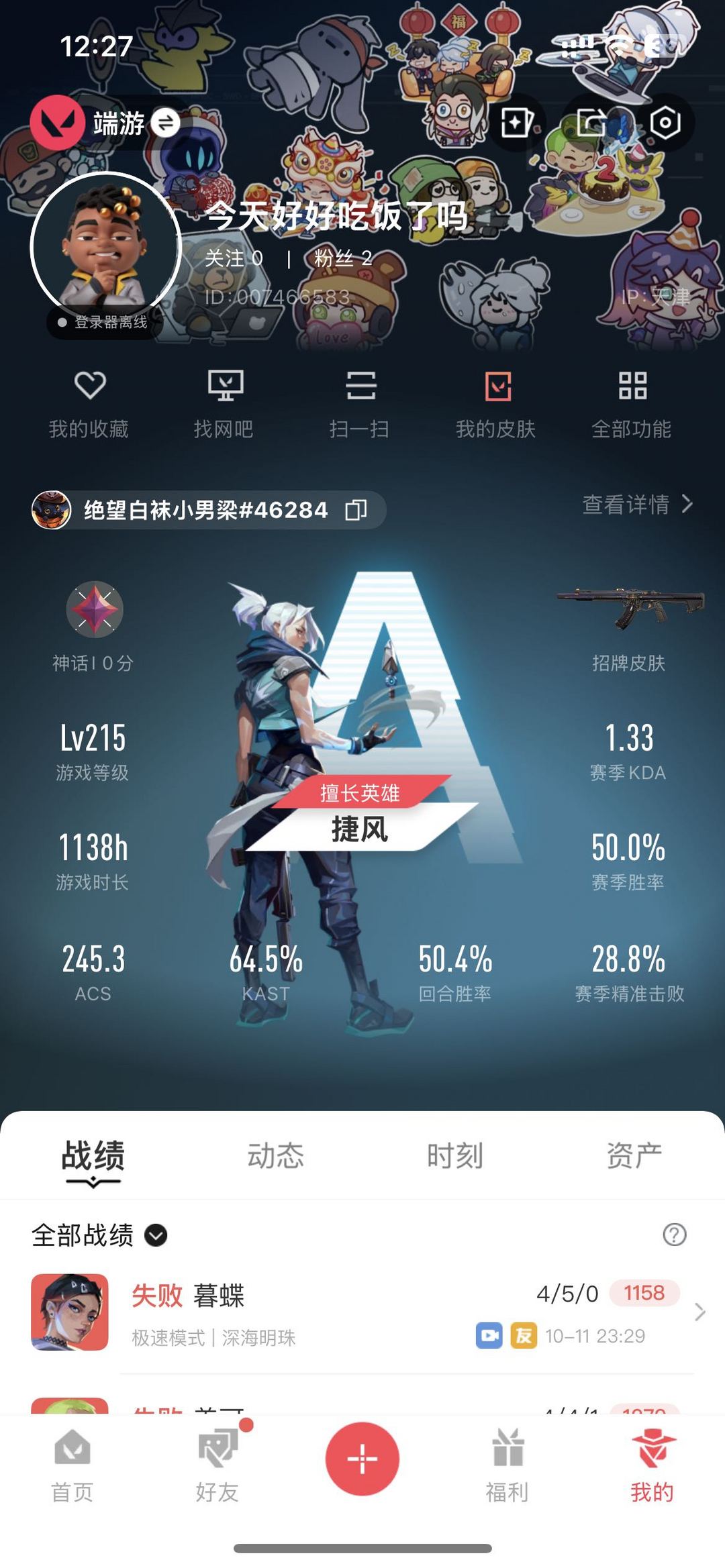Tap the red plus create button
725x1568 pixels.
(x=362, y=1459)
